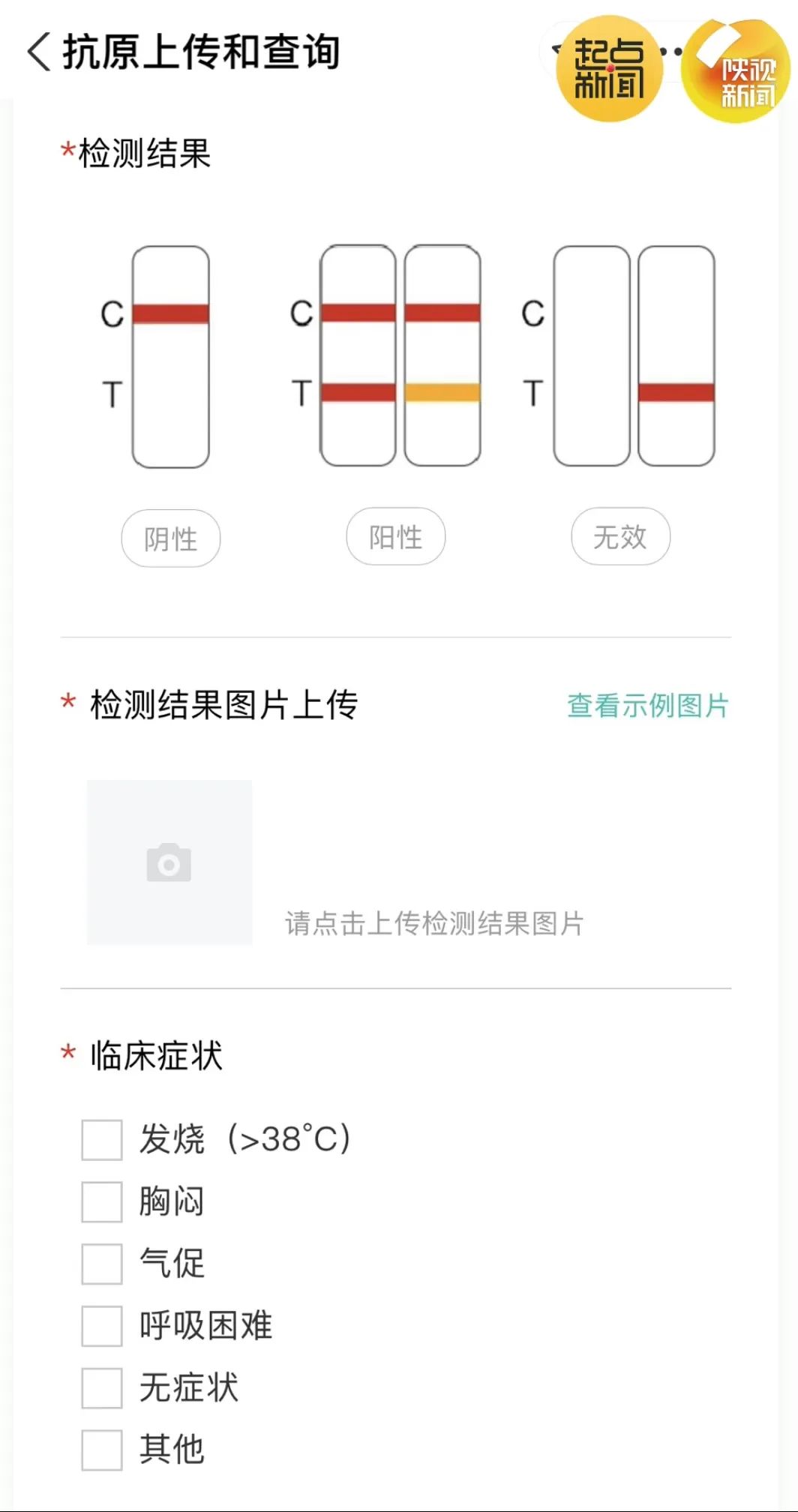Go back from 抗原上传和查询 page
798x1512 pixels.
[x=39, y=52]
